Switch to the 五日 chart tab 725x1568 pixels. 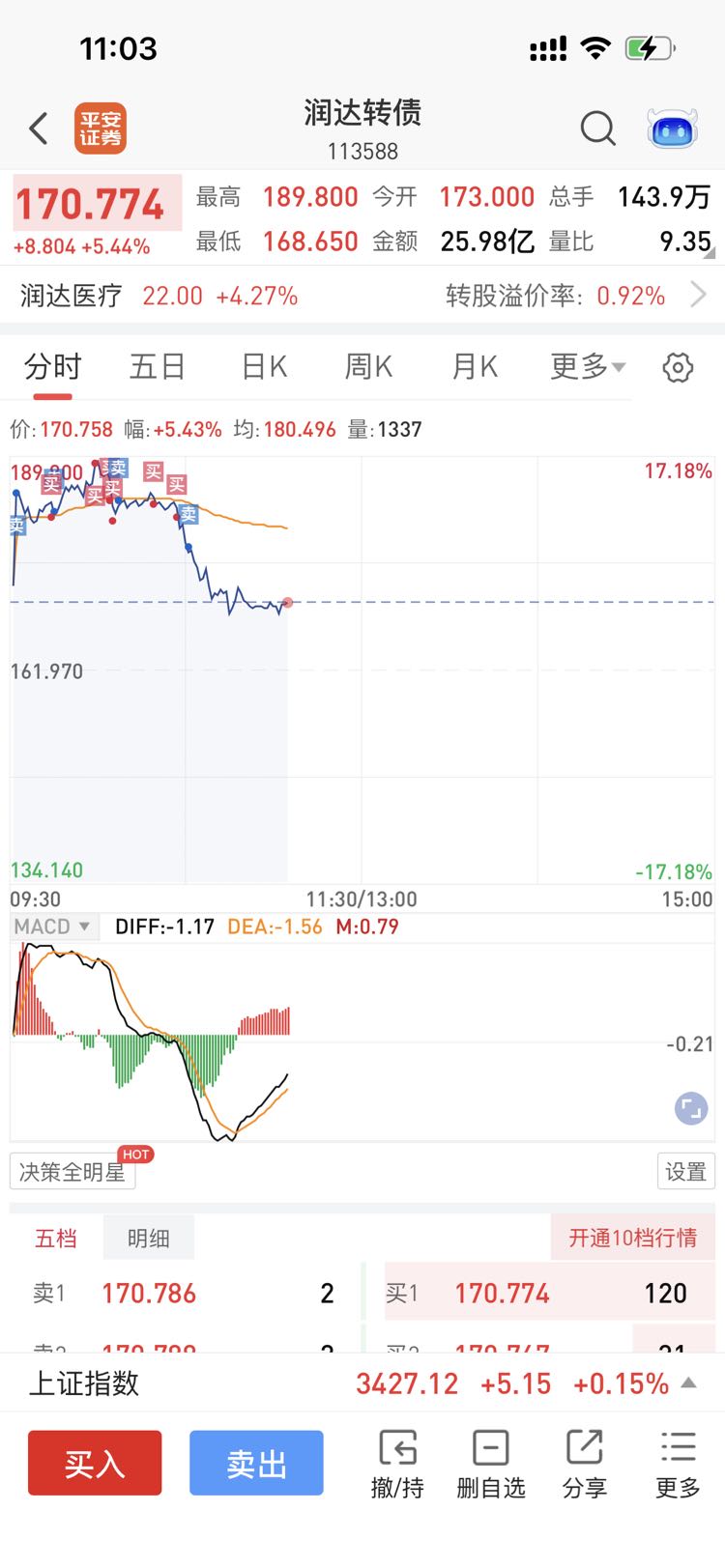[x=158, y=367]
